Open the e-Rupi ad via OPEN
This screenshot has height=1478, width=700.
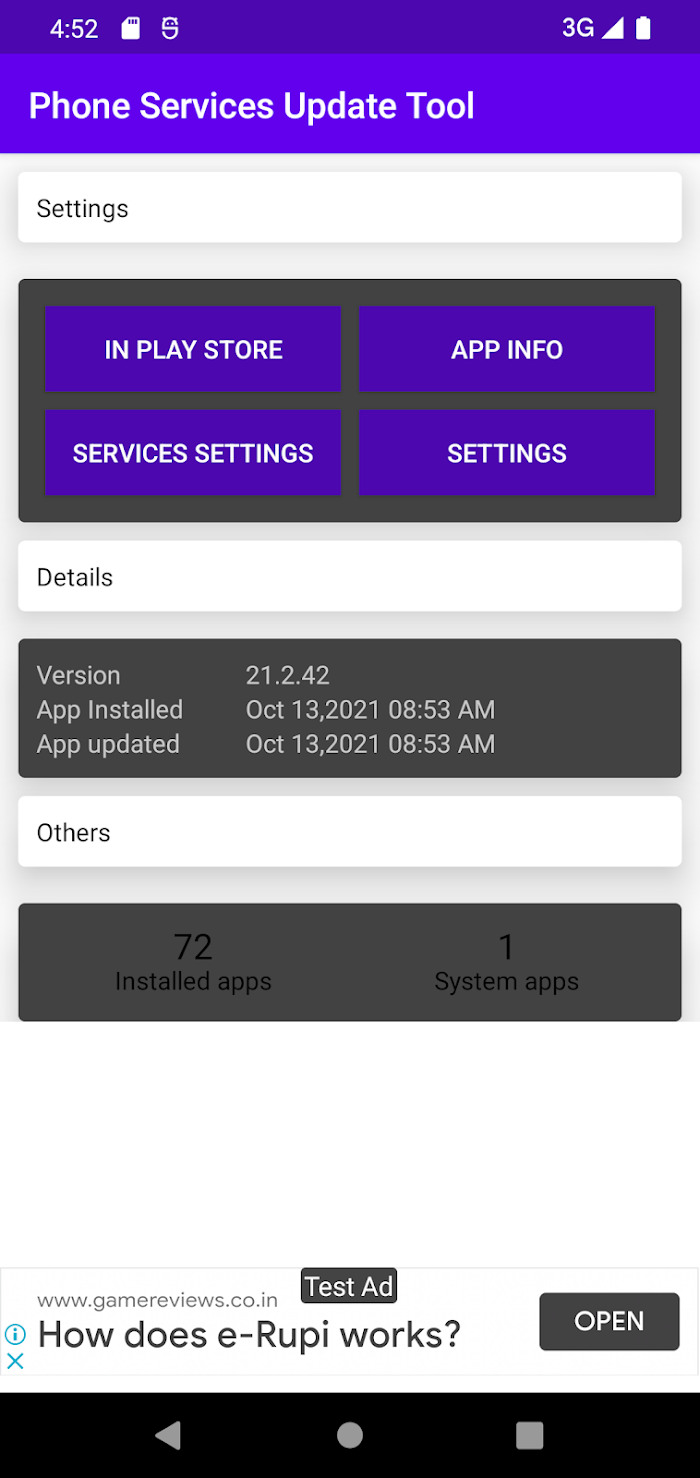click(x=609, y=1321)
